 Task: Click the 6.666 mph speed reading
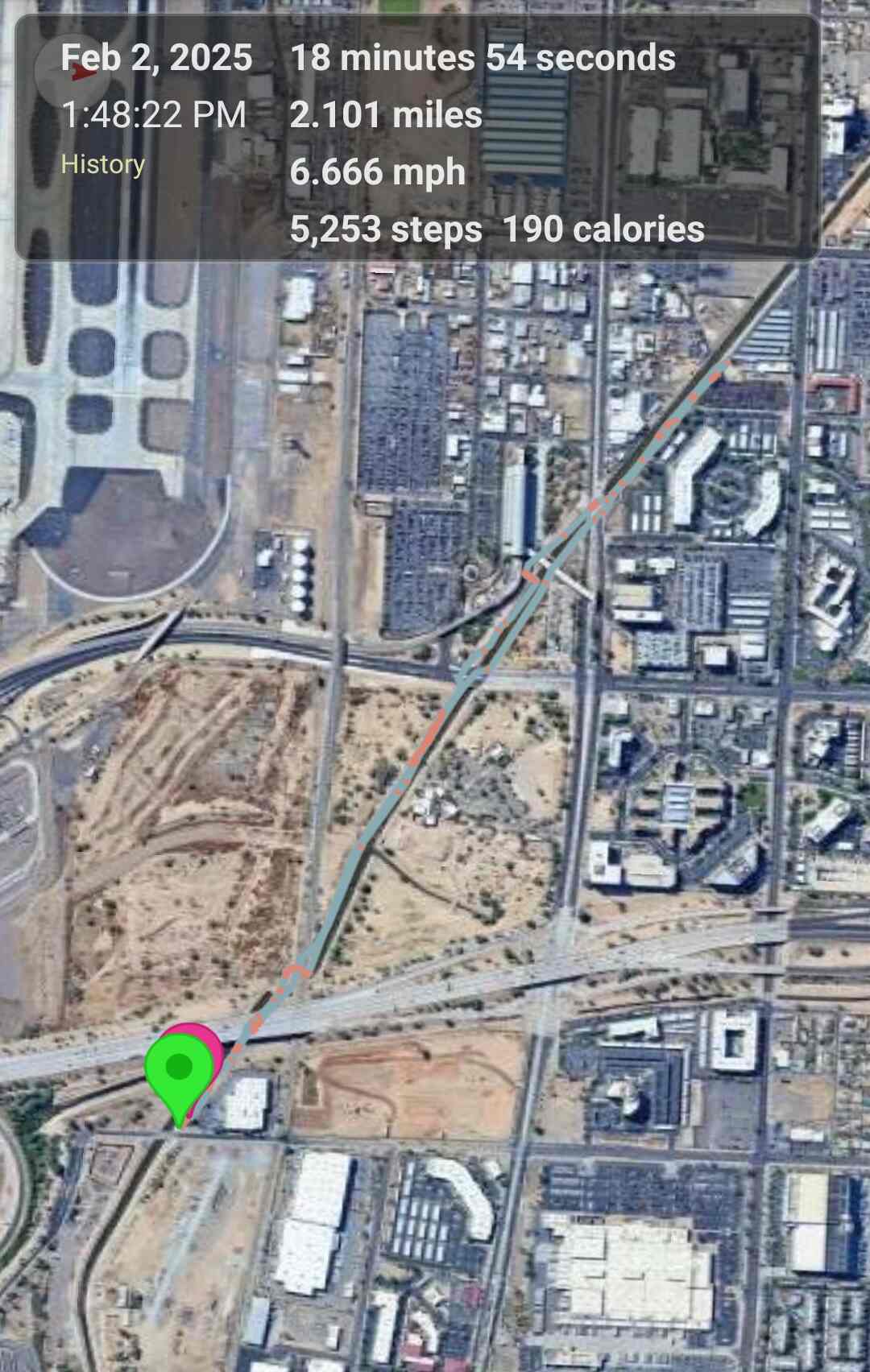(378, 171)
